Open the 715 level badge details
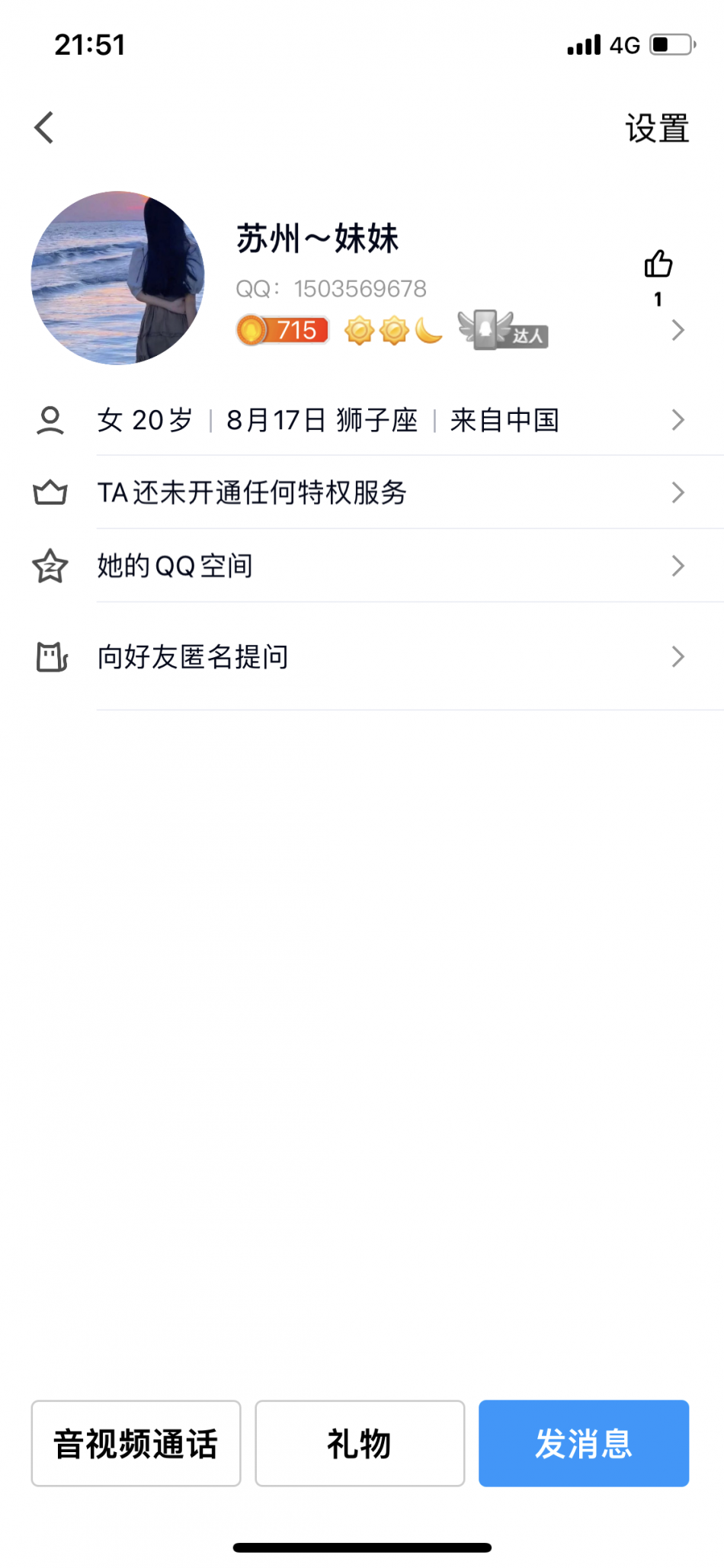This screenshot has width=724, height=1568. coord(283,330)
